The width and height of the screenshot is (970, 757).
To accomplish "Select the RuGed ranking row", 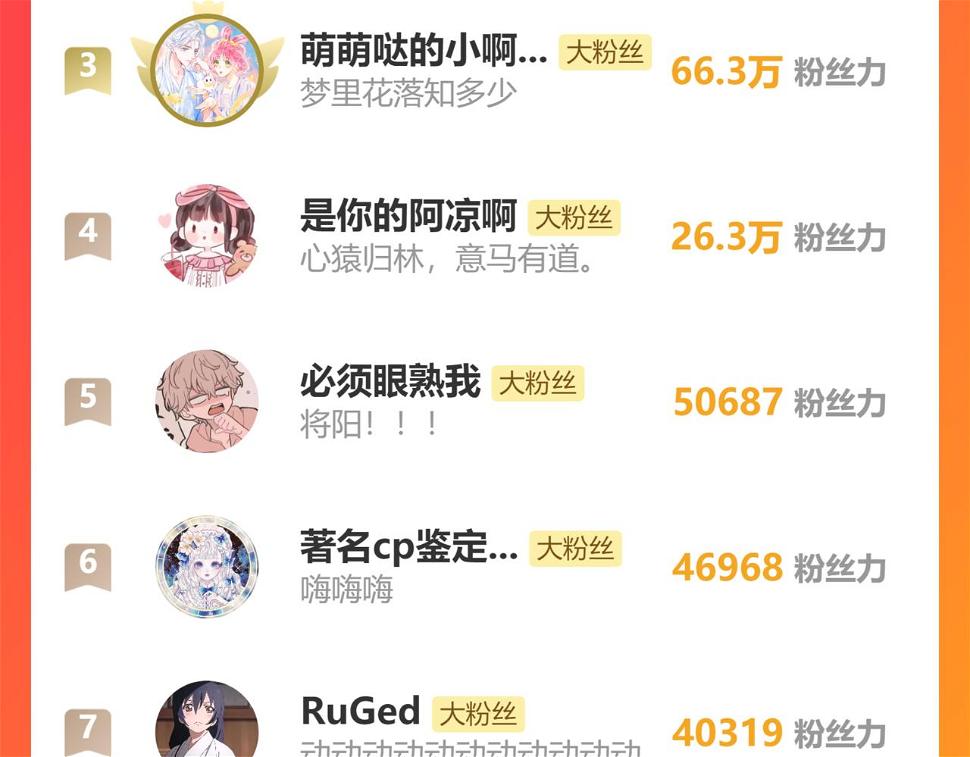I will tap(484, 721).
